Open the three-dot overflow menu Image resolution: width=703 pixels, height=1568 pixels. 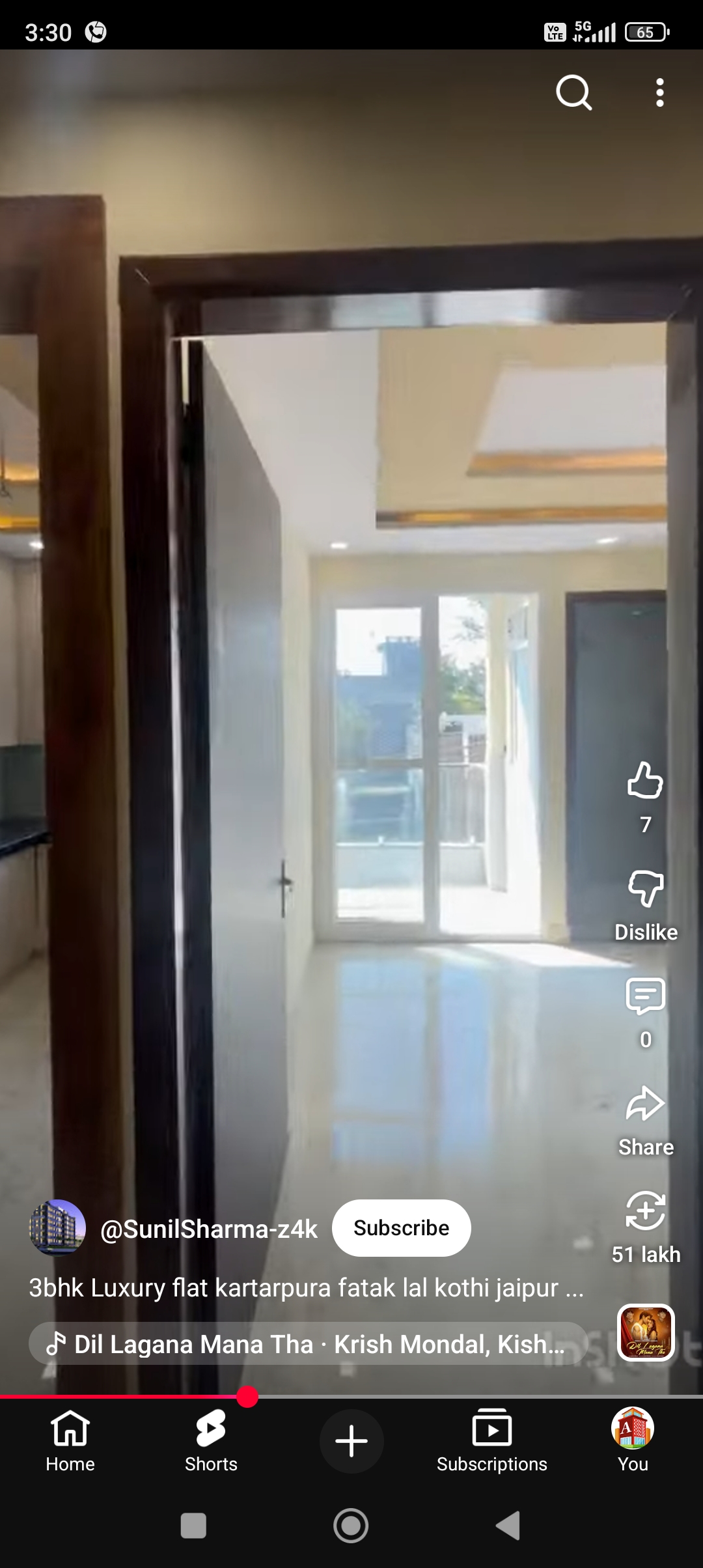659,92
